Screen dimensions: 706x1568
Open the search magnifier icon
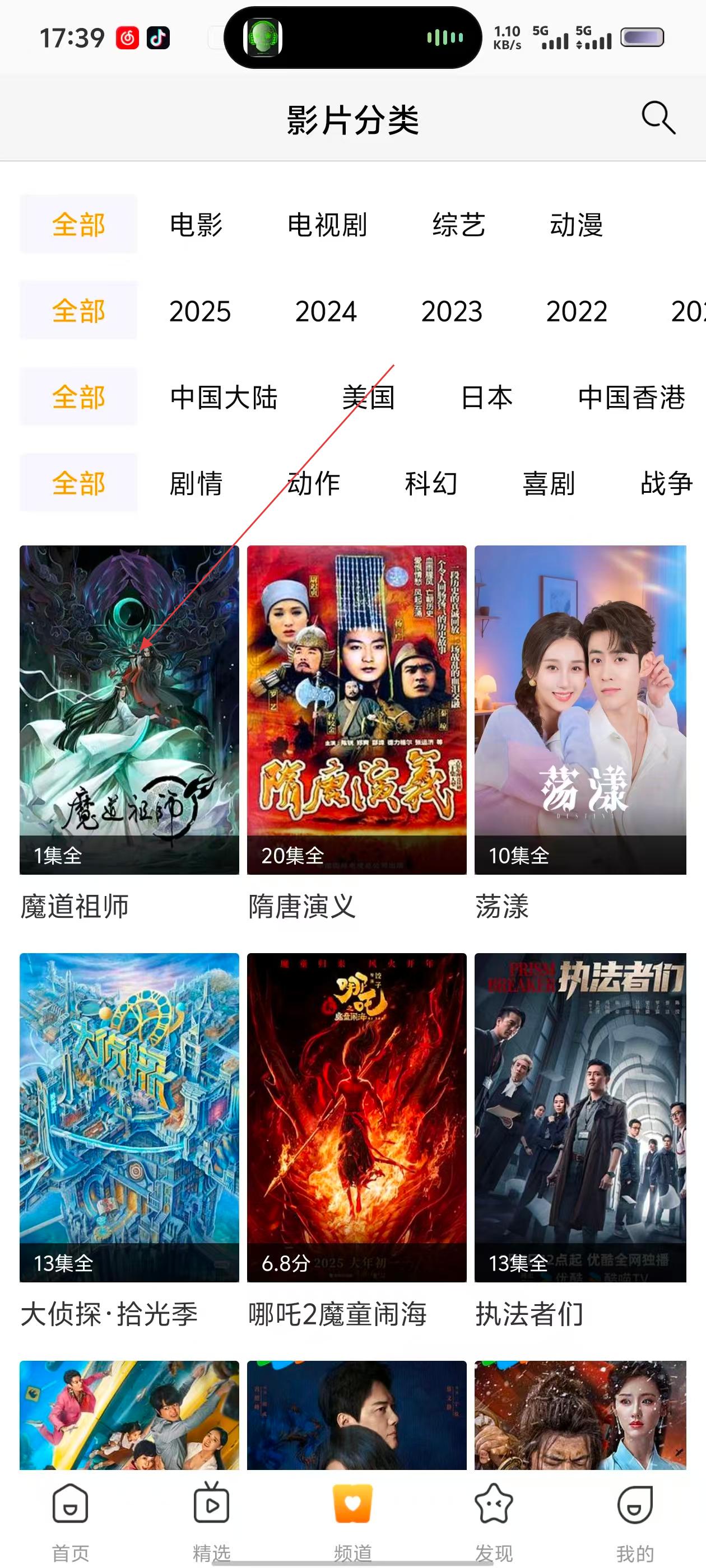click(658, 118)
